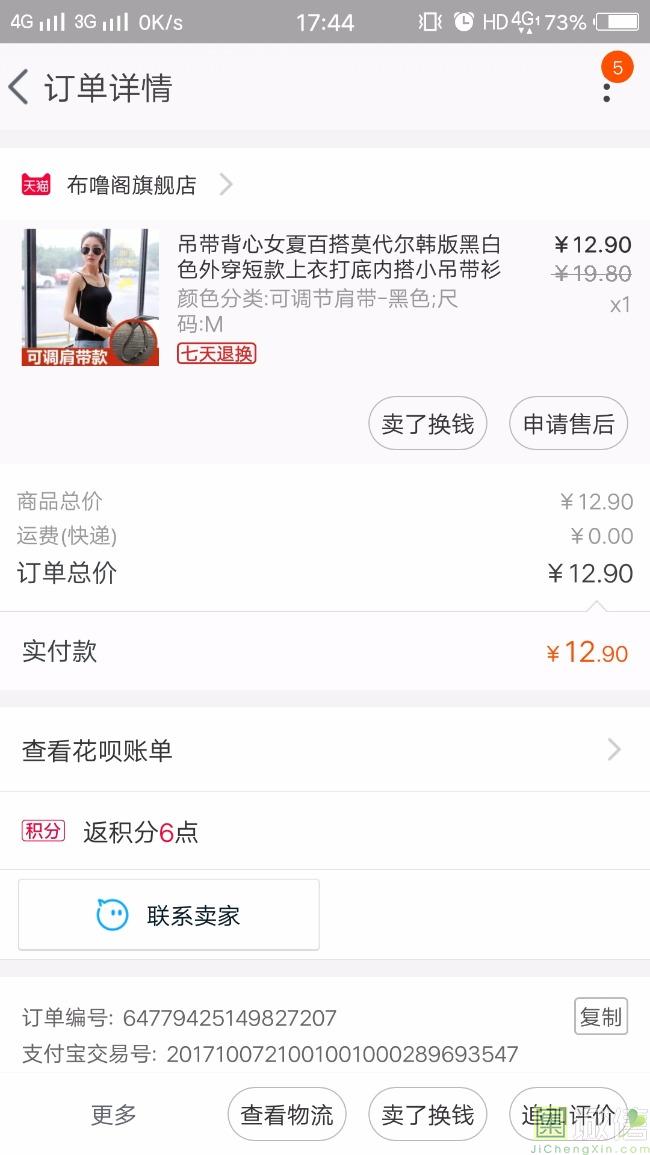The image size is (650, 1155).
Task: Tap 卖了换钱 in the bottom bar
Action: [x=427, y=1114]
